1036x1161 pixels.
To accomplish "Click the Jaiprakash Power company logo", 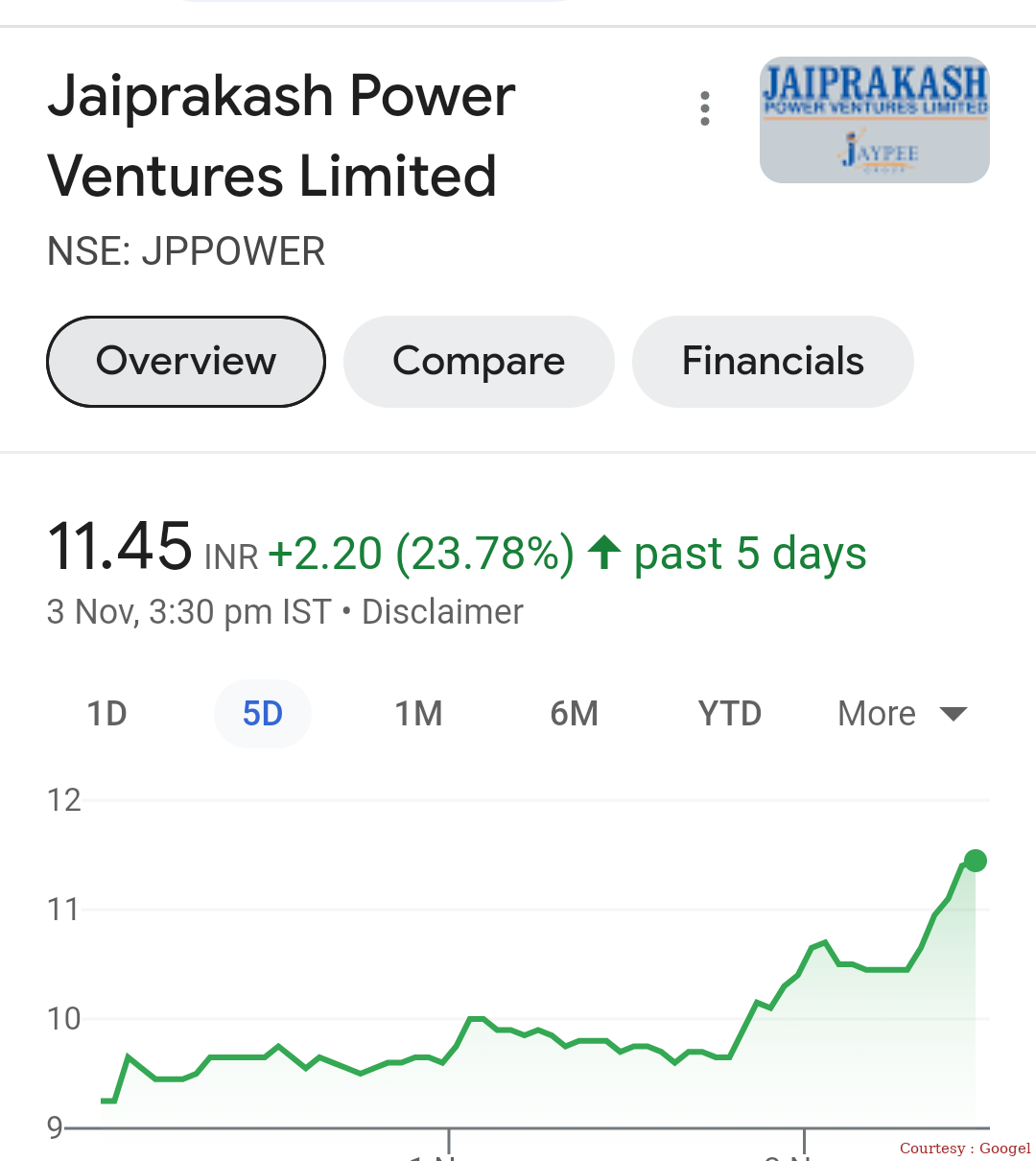I will [x=874, y=120].
